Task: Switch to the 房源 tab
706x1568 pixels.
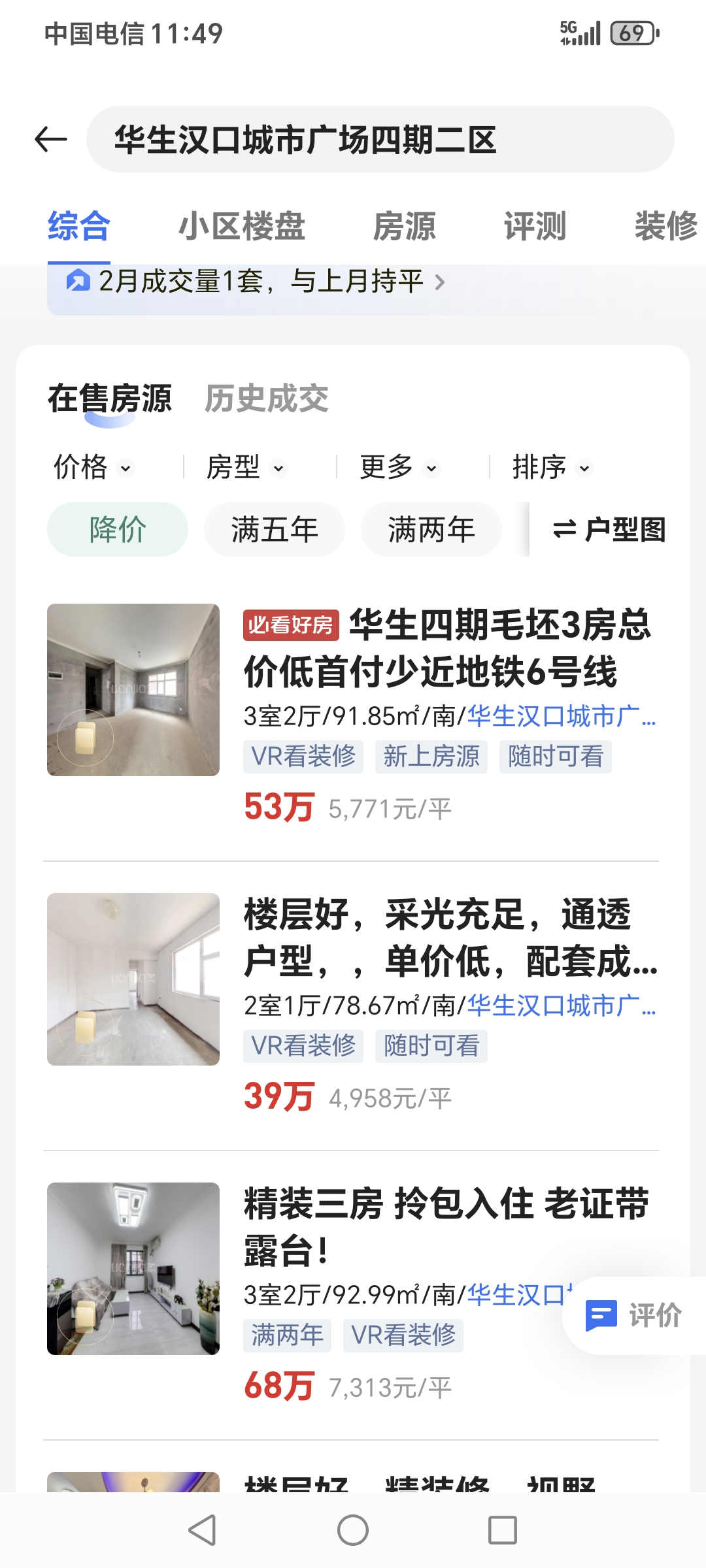Action: (404, 227)
